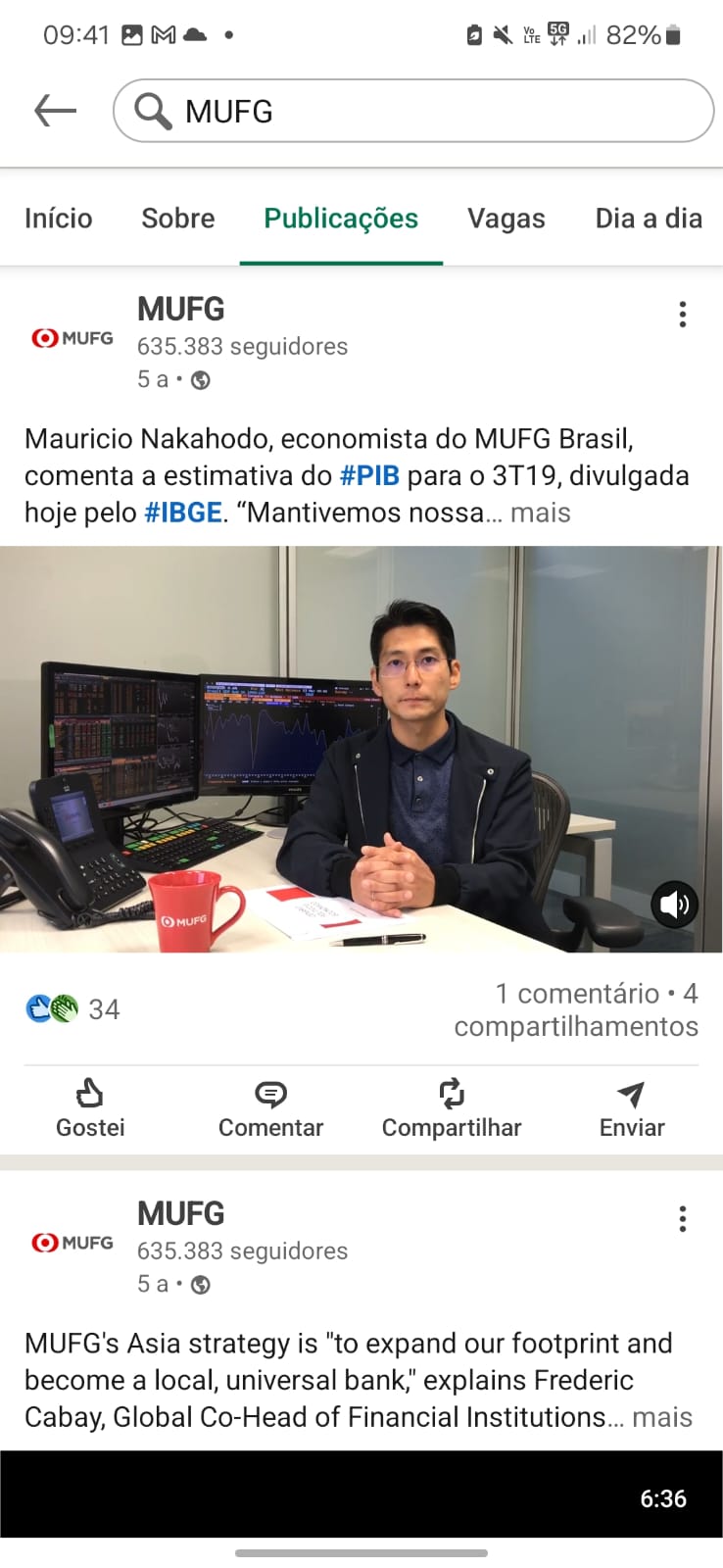This screenshot has width=723, height=1568.
Task: Open overflow menu on Mauricio Nakahodo post
Action: (x=682, y=315)
